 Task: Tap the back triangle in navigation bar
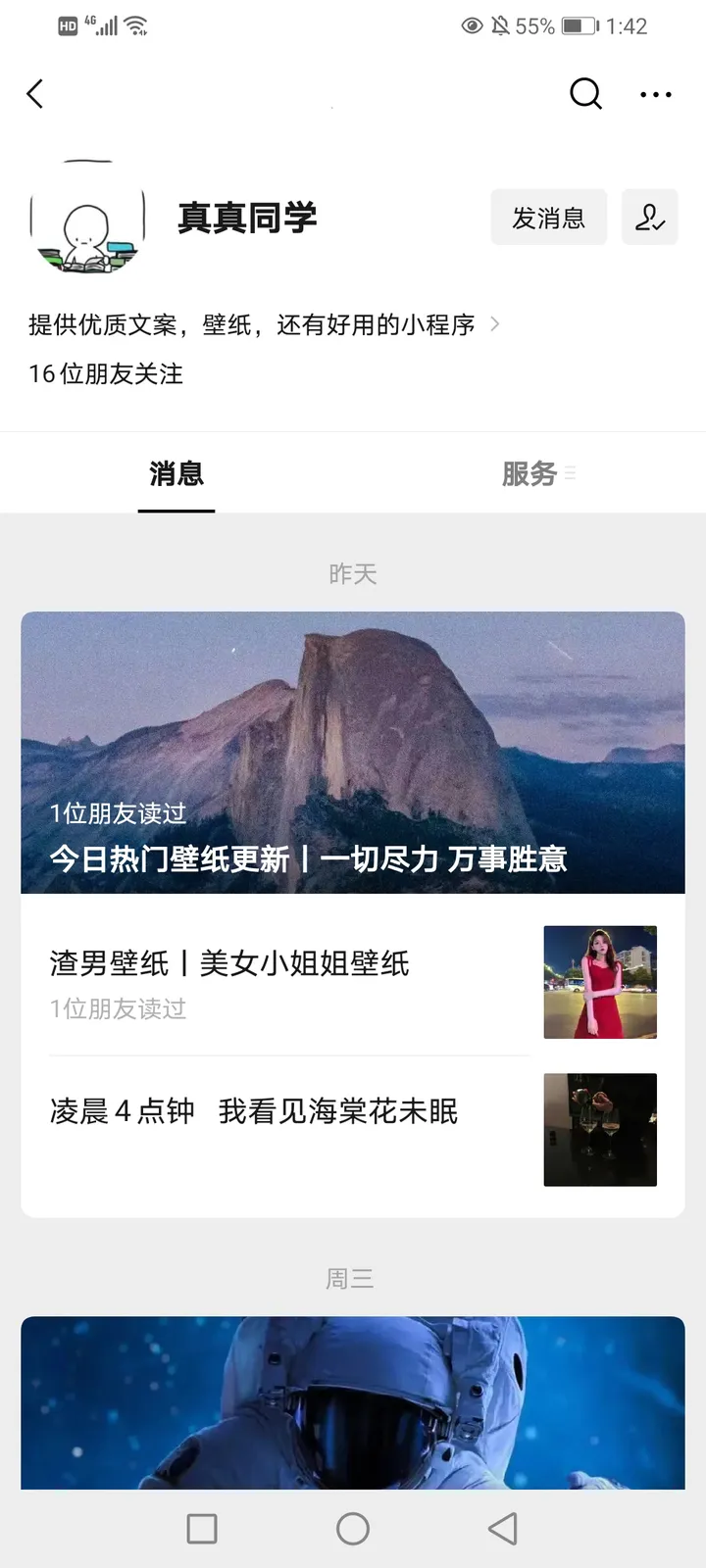[x=503, y=1528]
